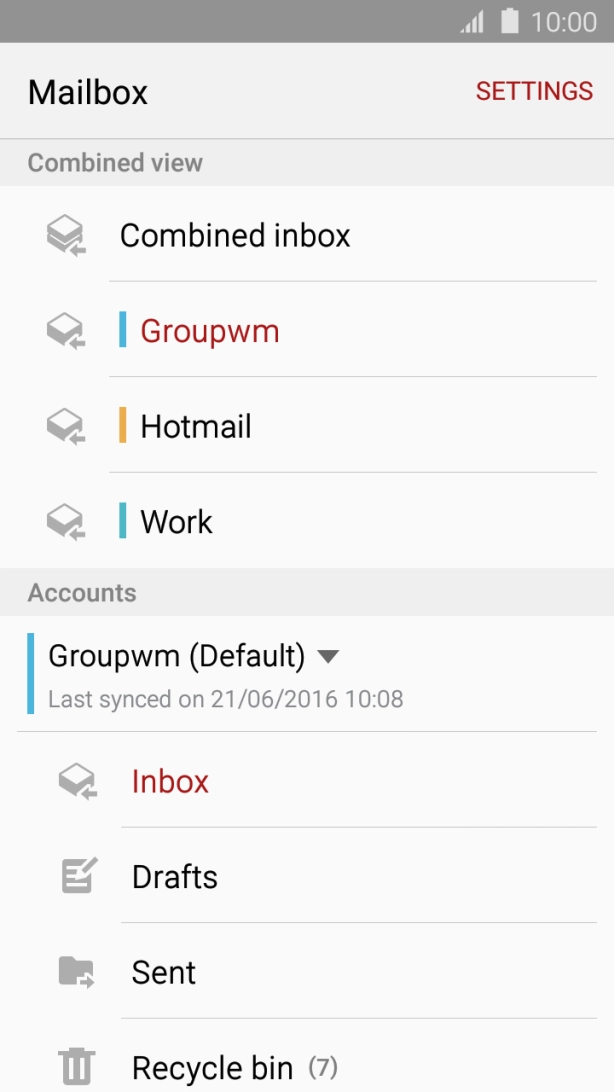Open the Hotmail inbox
The image size is (614, 1092).
[x=196, y=427]
